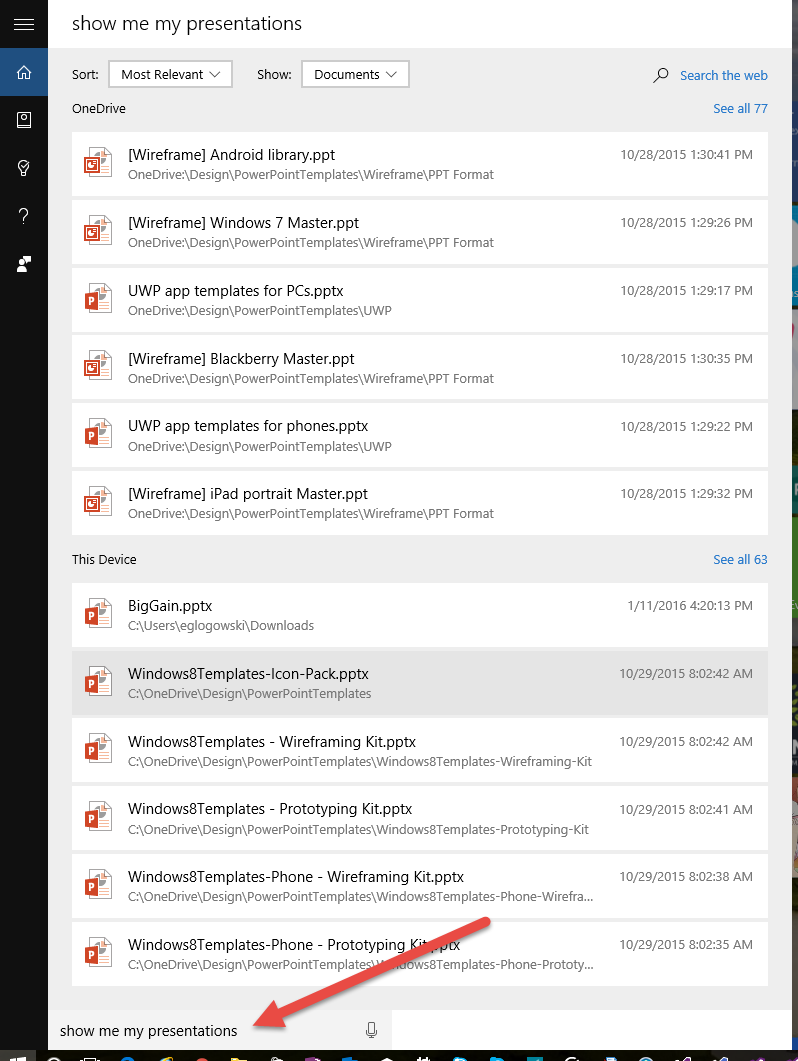Open the hamburger menu
Image resolution: width=798 pixels, height=1061 pixels.
coord(24,24)
